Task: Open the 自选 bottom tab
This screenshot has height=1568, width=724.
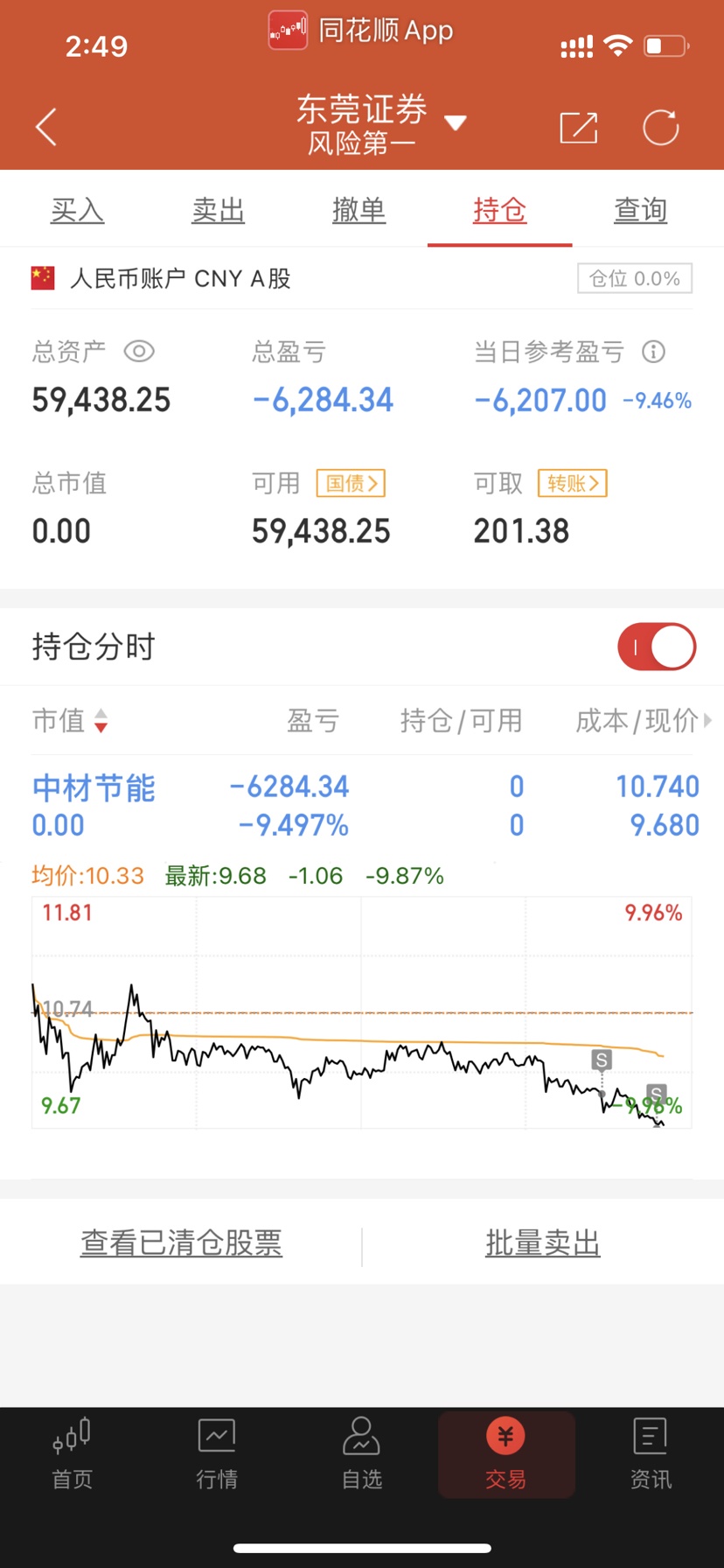Action: coord(362,1454)
